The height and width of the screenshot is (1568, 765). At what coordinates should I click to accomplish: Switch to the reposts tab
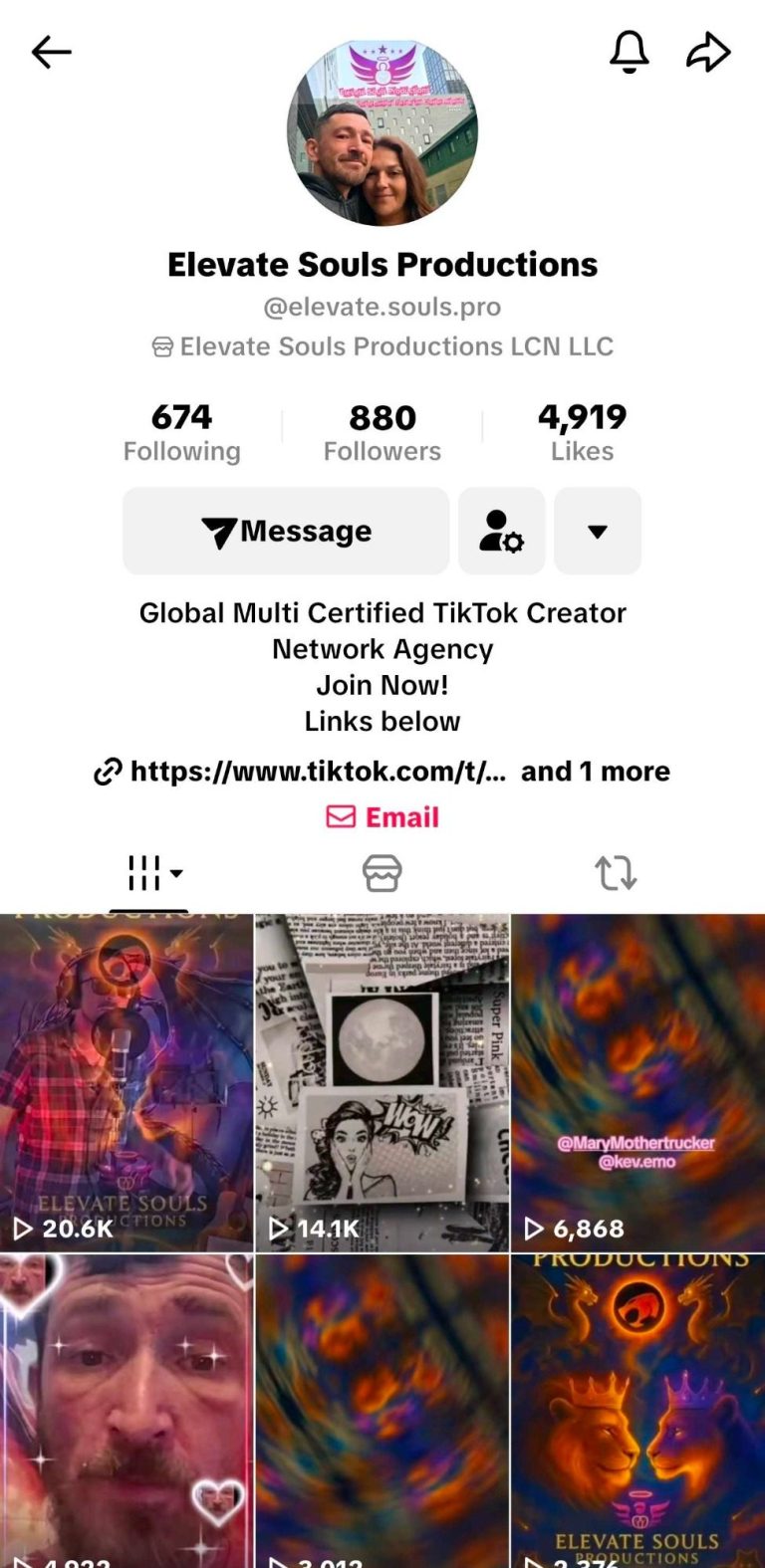(615, 873)
